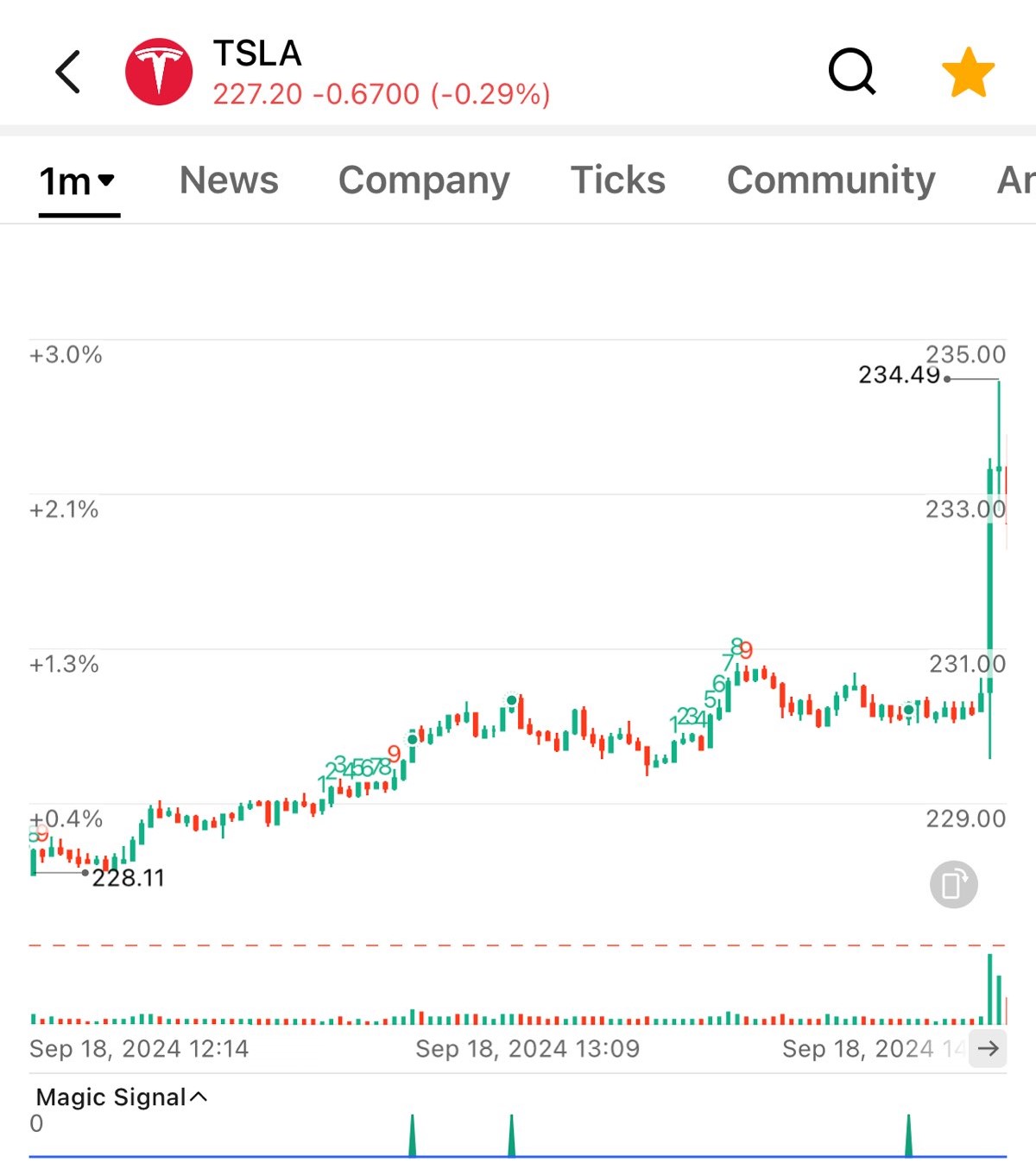Toggle the favorite star for TSLA
Viewport: 1036px width, 1169px height.
[x=967, y=73]
